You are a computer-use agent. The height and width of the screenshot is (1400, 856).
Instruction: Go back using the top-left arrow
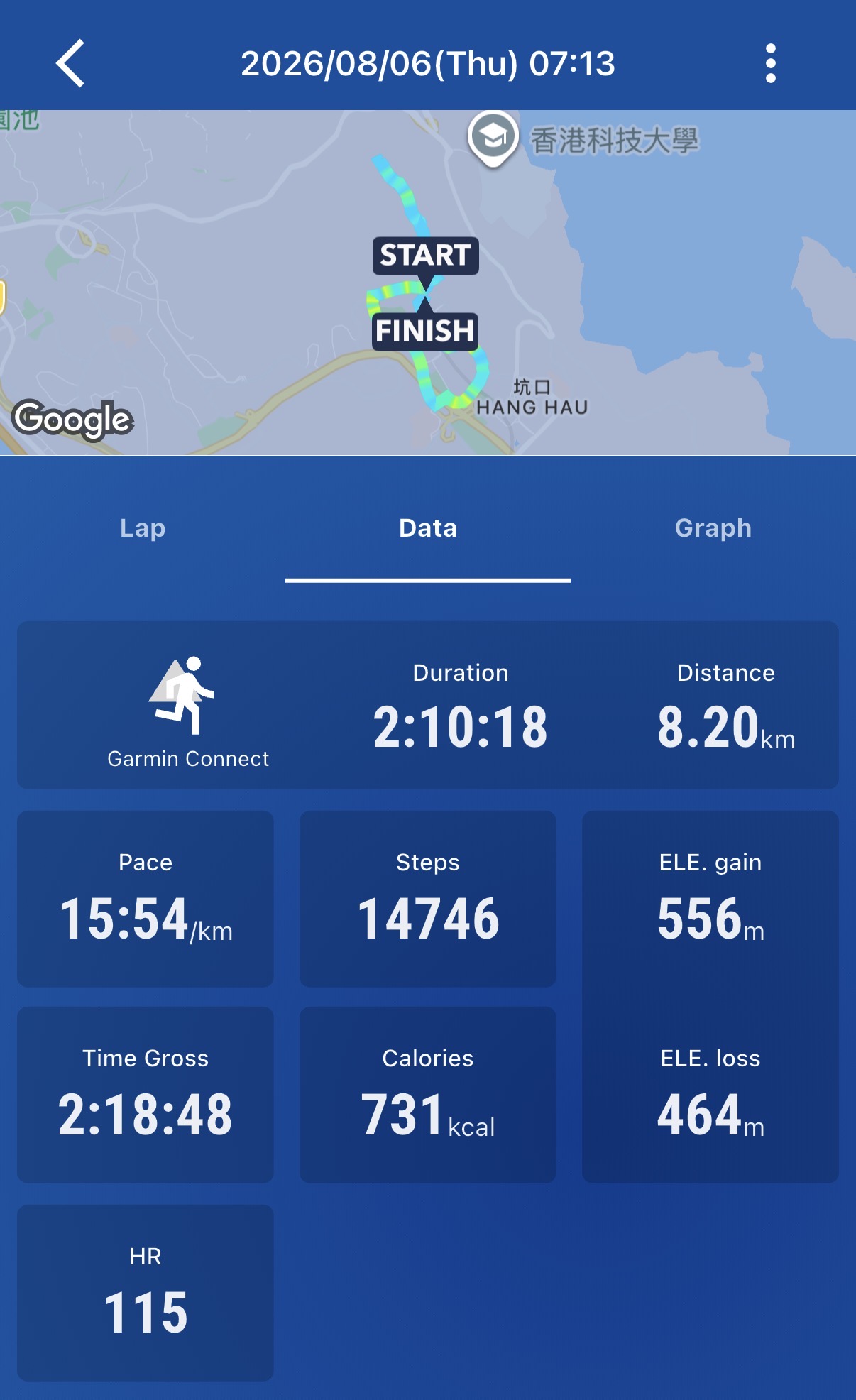[x=71, y=63]
